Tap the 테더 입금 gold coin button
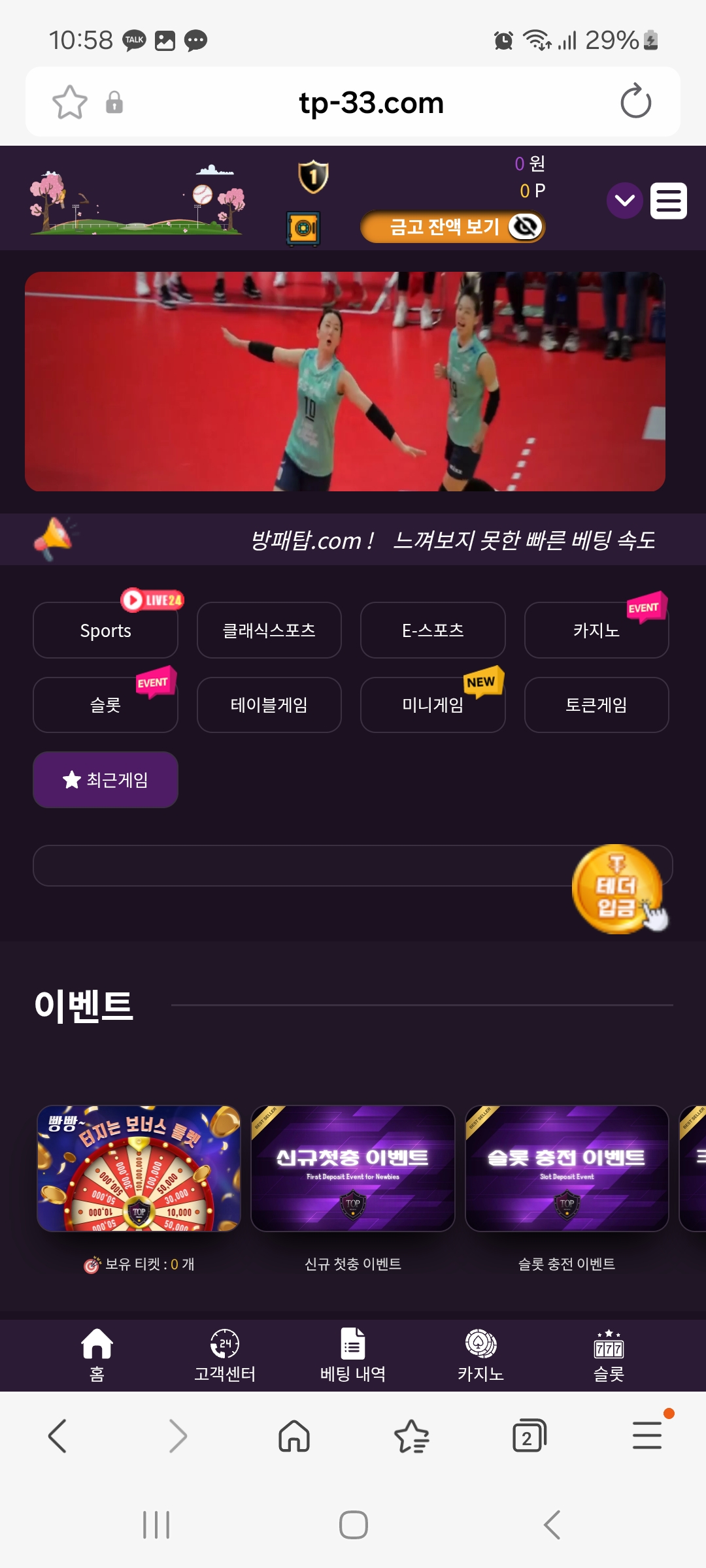This screenshot has height=1568, width=706. 616,889
